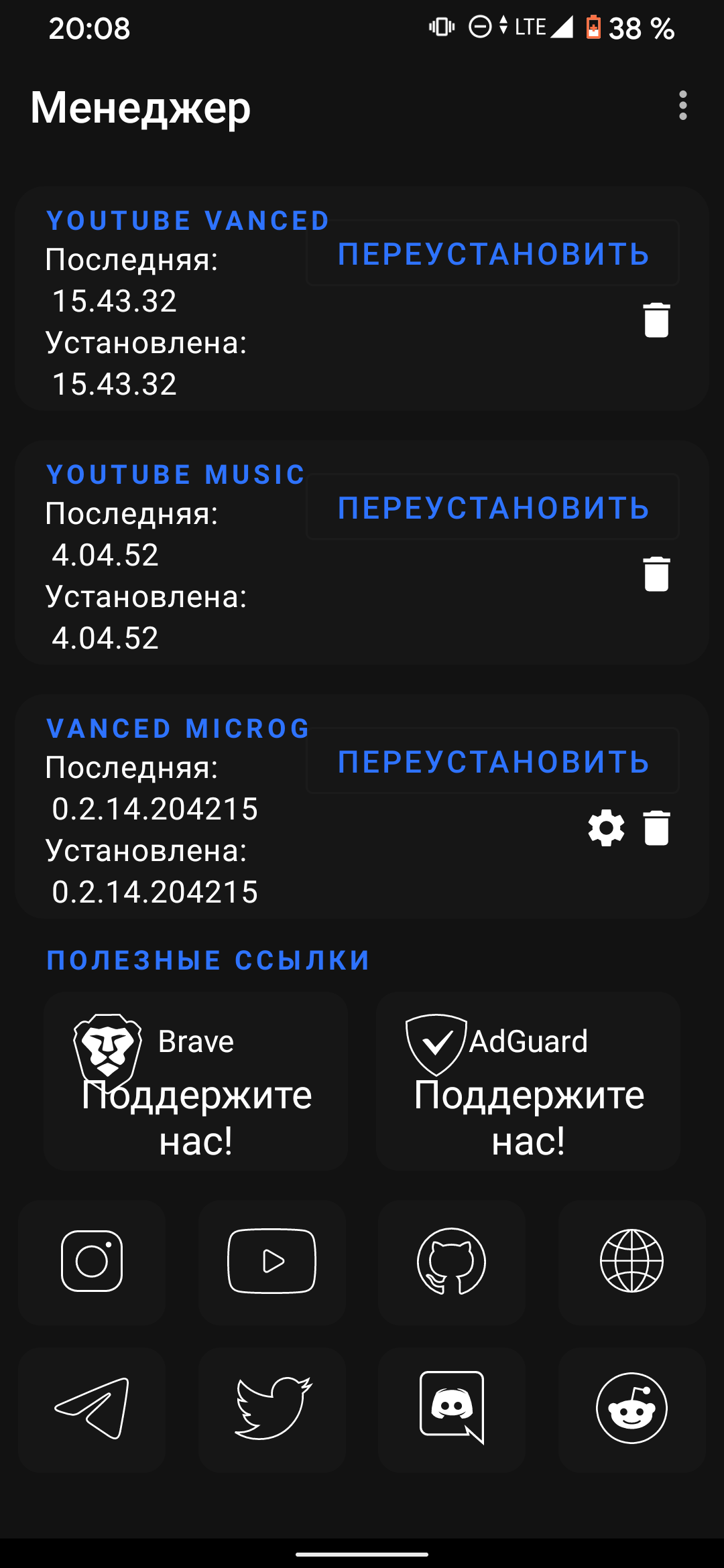Open the Twitter link
Screen dimensions: 724x1568
point(271,1409)
